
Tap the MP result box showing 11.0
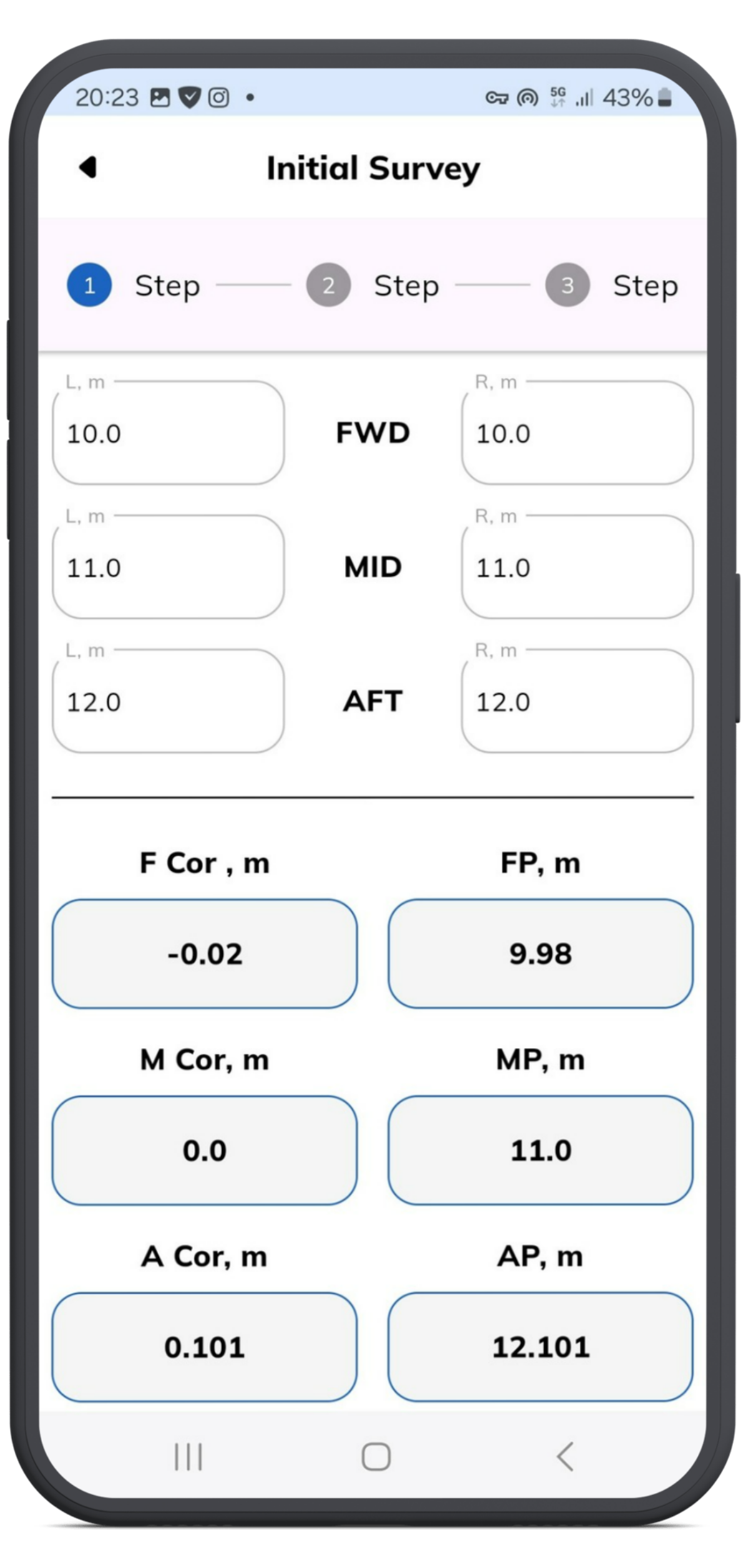pos(541,1150)
